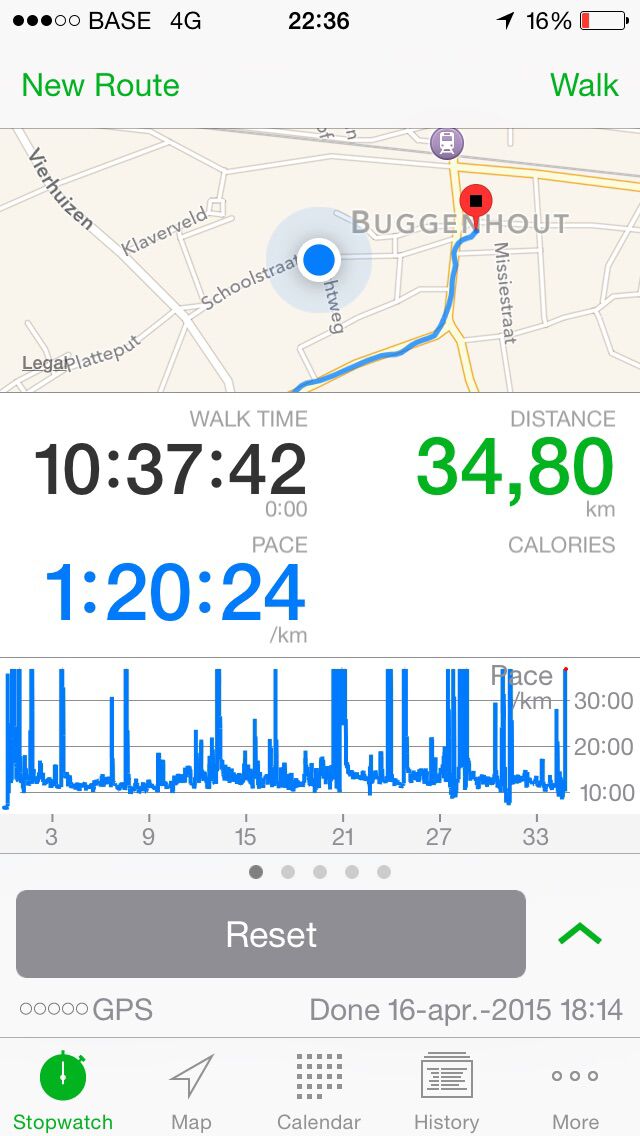Tap the train station icon on map

pyautogui.click(x=447, y=143)
